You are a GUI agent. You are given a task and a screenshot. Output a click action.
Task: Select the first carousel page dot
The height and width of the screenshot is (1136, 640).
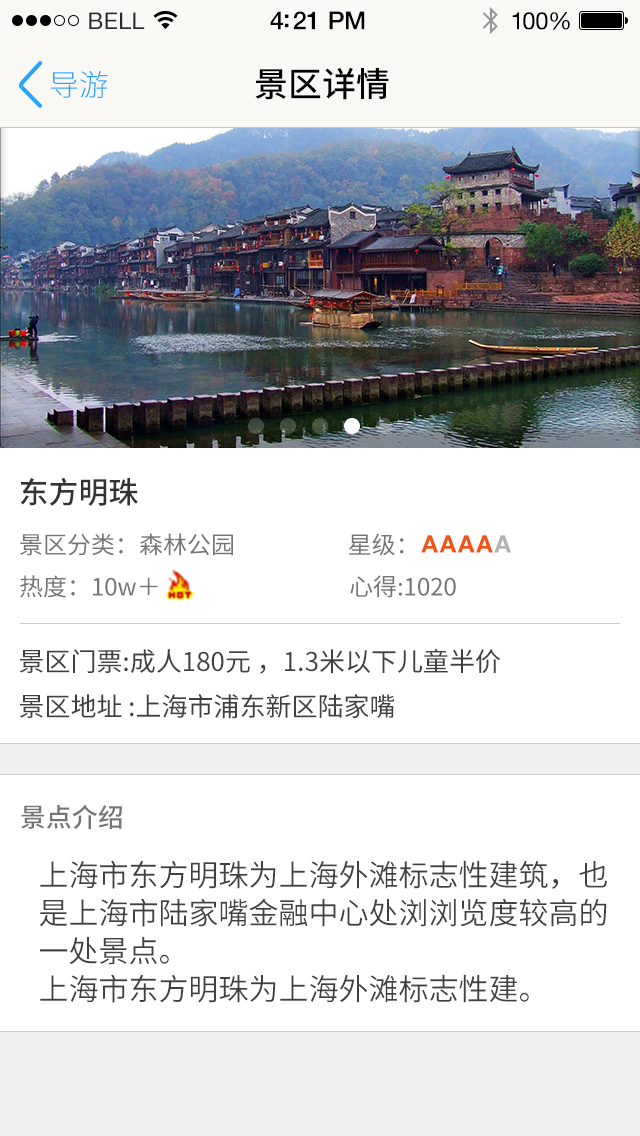click(x=256, y=426)
